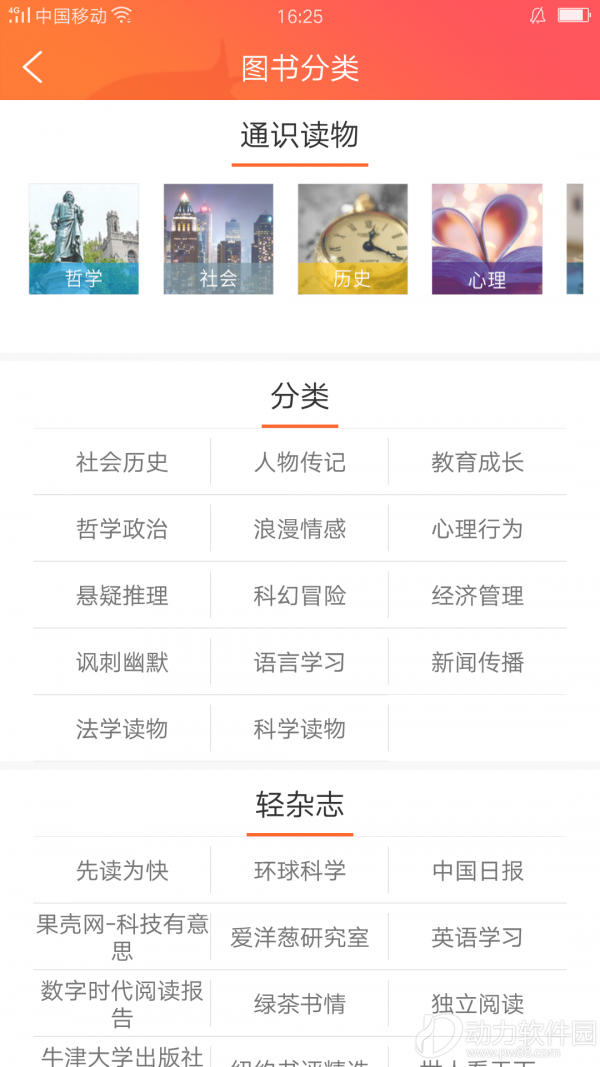Open the 社会 category tile

[218, 239]
